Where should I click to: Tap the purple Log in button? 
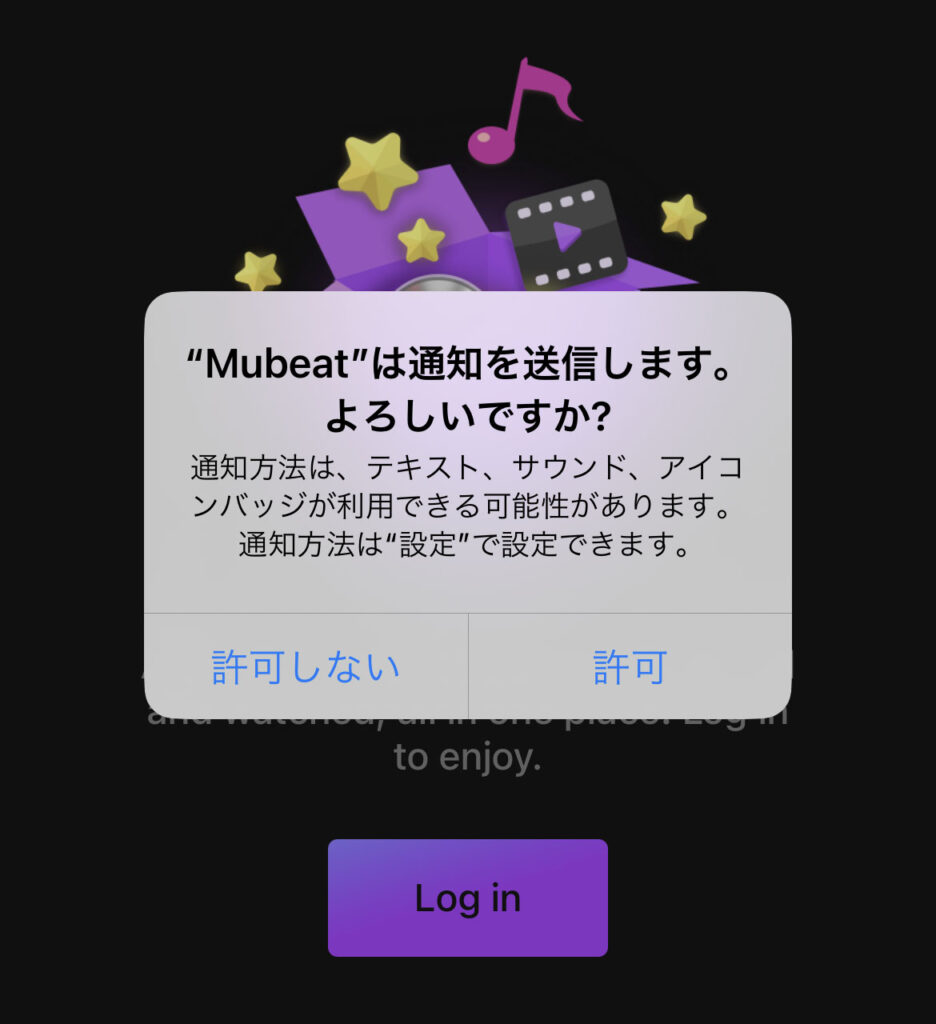pos(468,898)
